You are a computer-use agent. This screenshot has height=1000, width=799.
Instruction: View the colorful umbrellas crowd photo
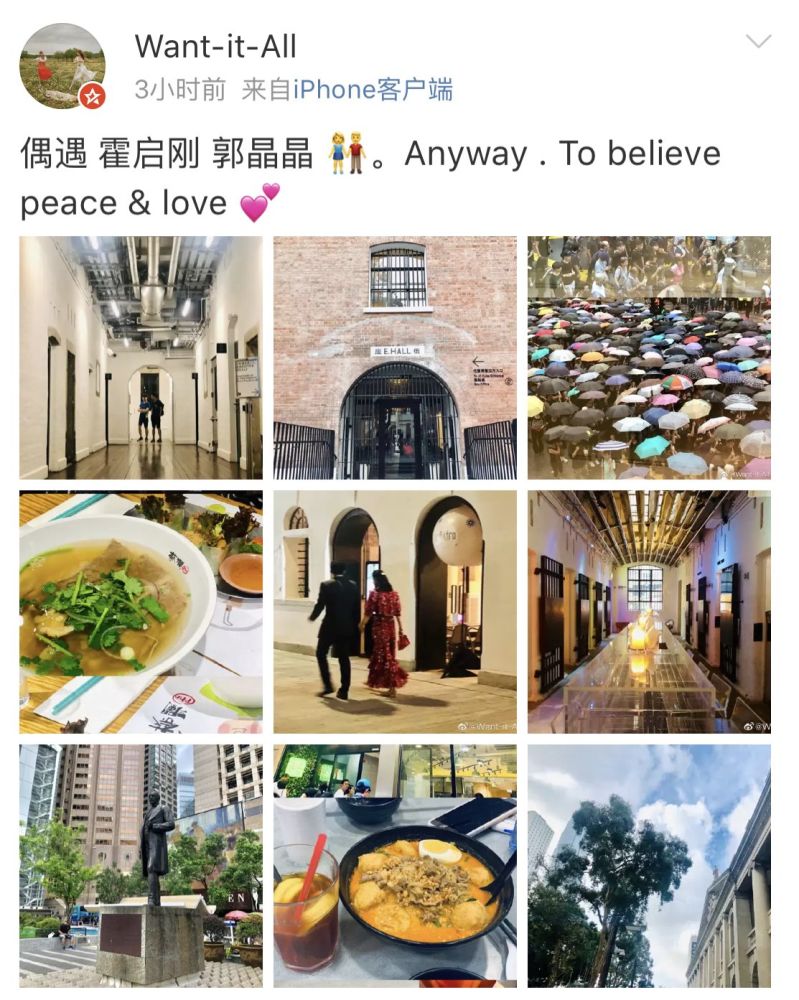(649, 357)
